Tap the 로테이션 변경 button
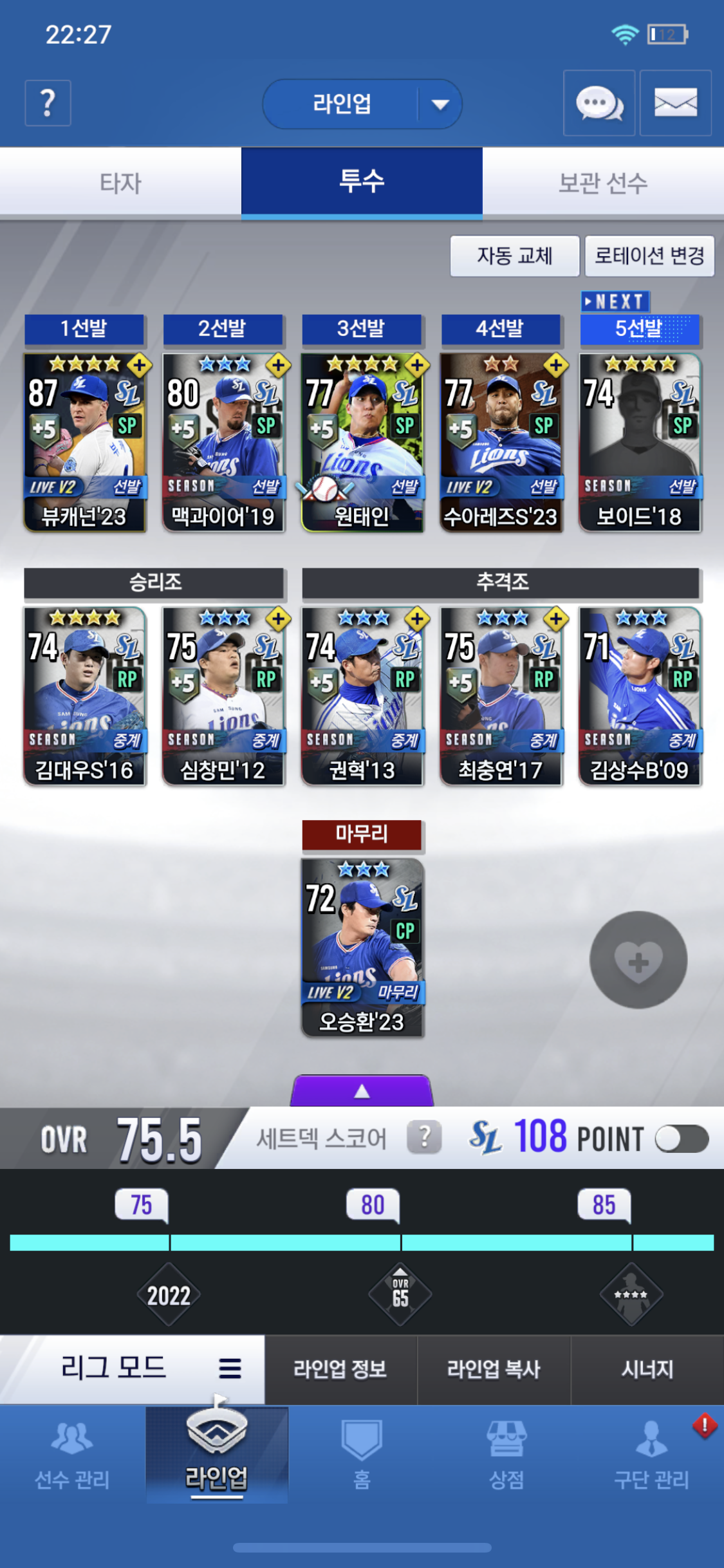 click(x=649, y=256)
